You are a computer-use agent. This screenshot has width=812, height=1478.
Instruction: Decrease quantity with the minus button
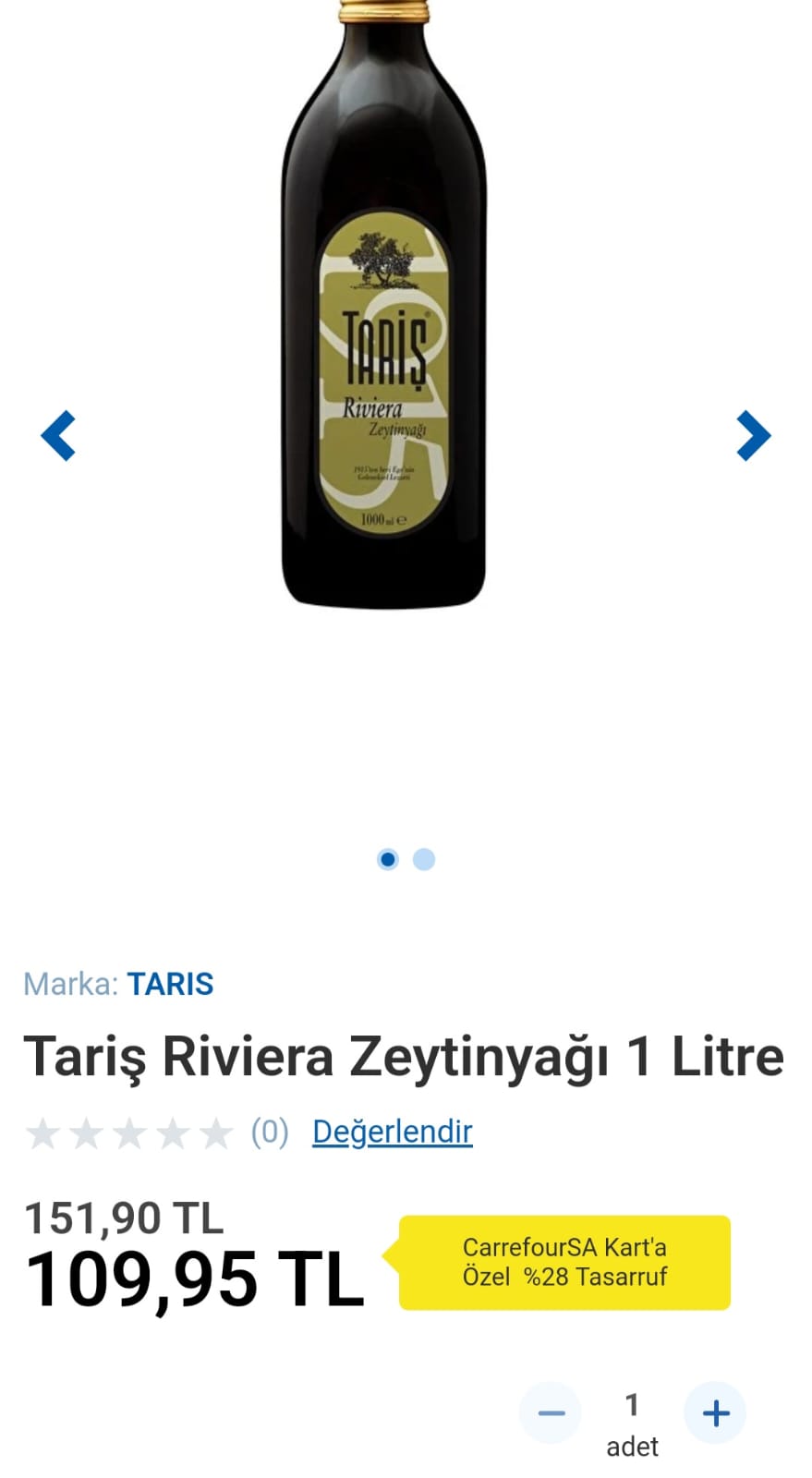coord(551,1412)
